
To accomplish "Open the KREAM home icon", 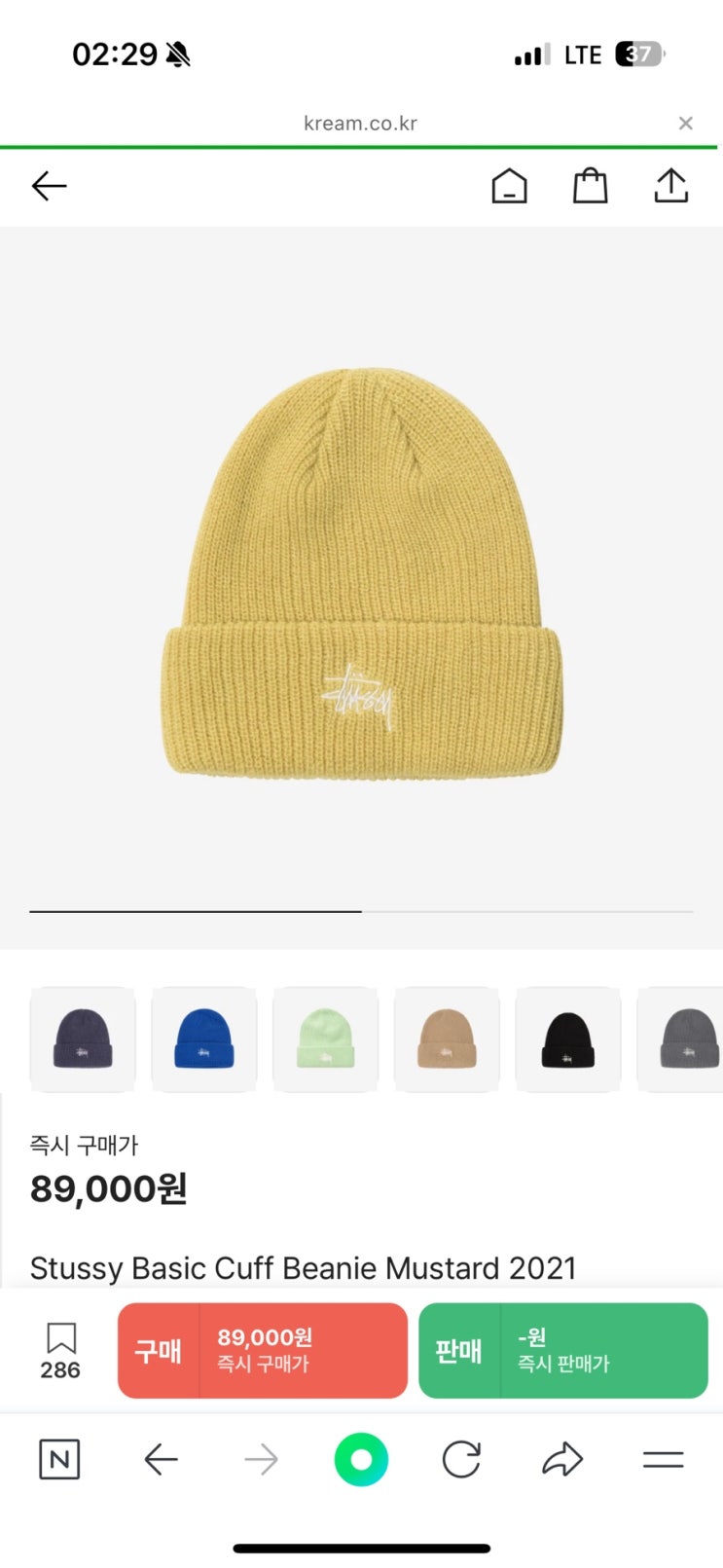I will point(509,186).
